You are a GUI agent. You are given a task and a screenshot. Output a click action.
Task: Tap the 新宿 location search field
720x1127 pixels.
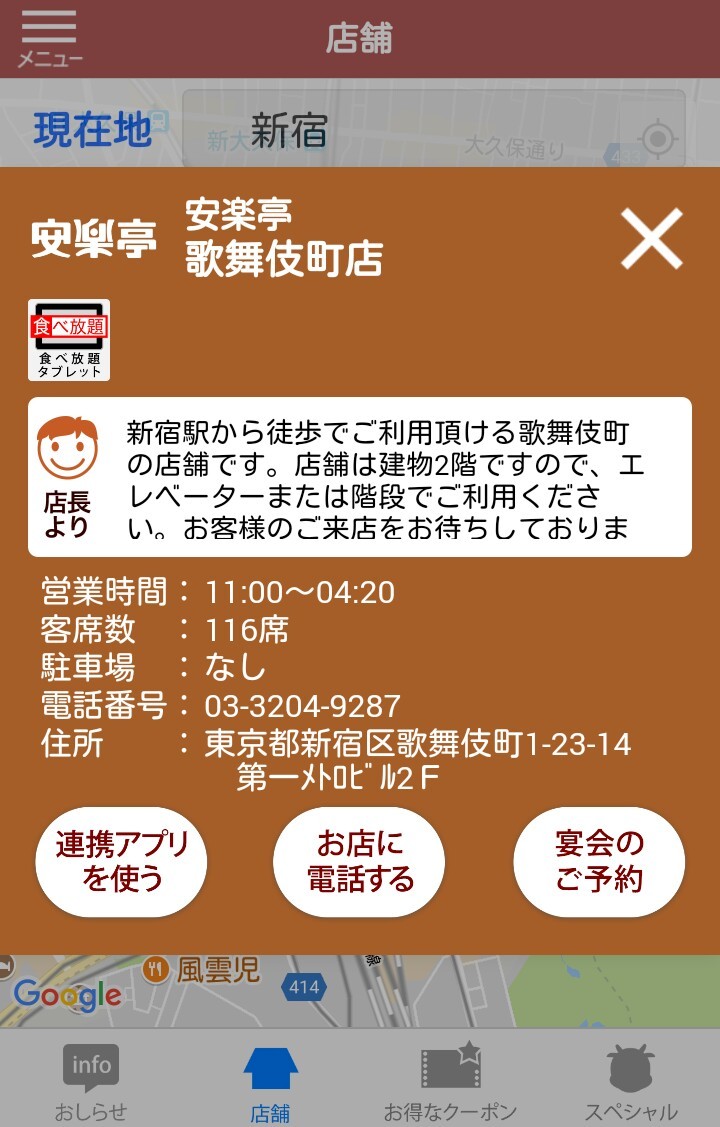(400, 131)
